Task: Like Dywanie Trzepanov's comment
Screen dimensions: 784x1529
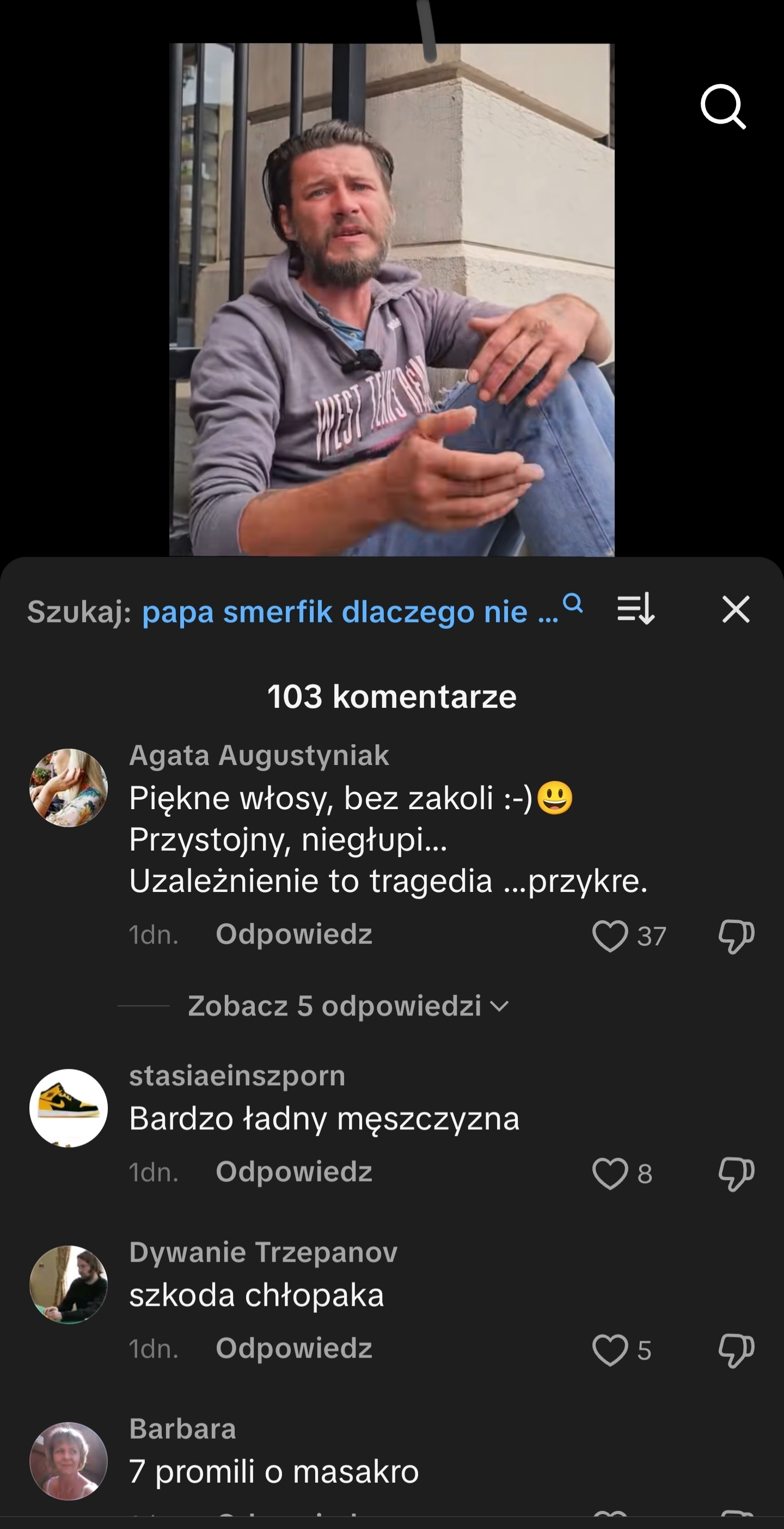Action: point(610,1350)
